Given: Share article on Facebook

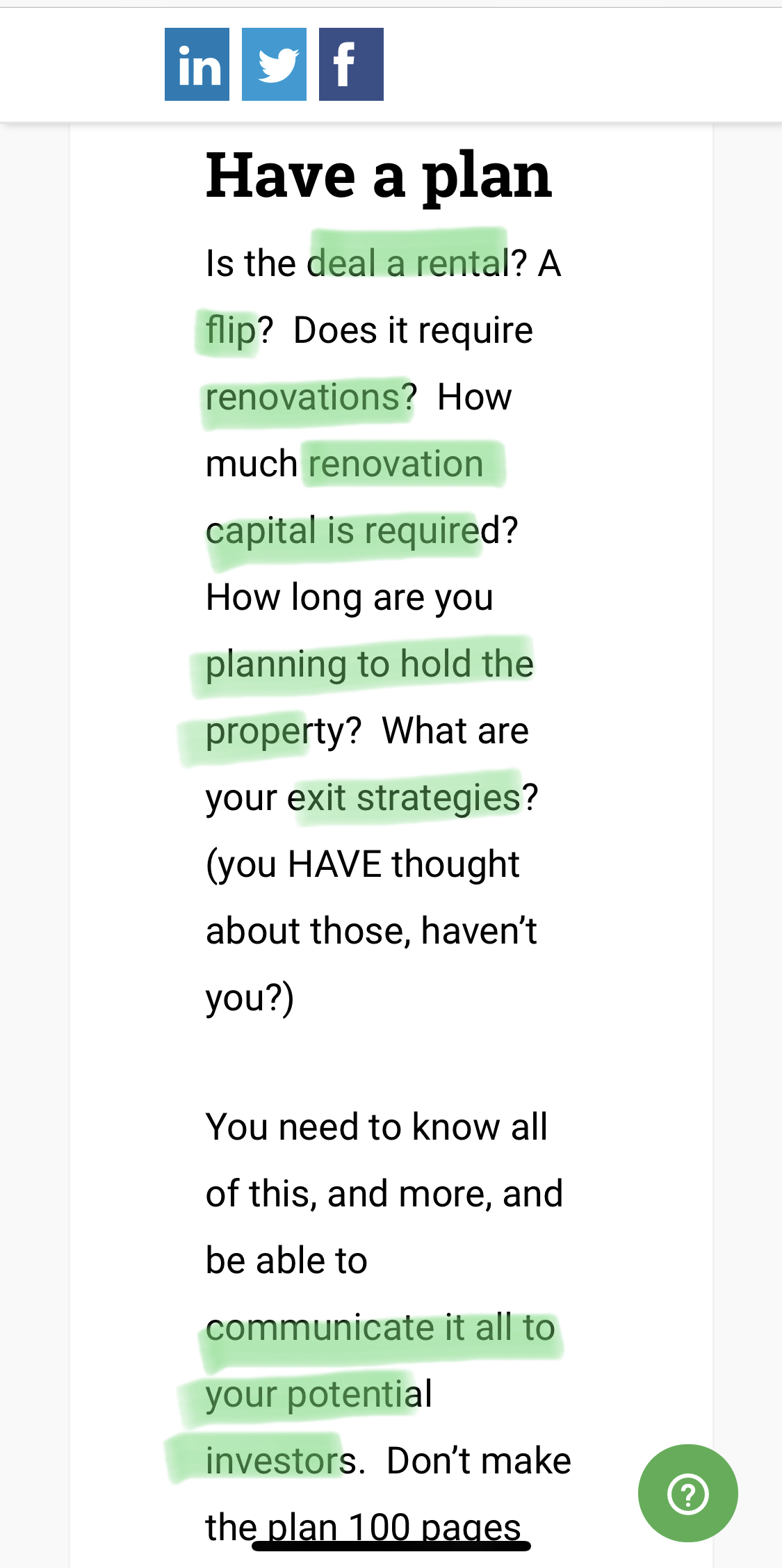Looking at the screenshot, I should point(351,65).
